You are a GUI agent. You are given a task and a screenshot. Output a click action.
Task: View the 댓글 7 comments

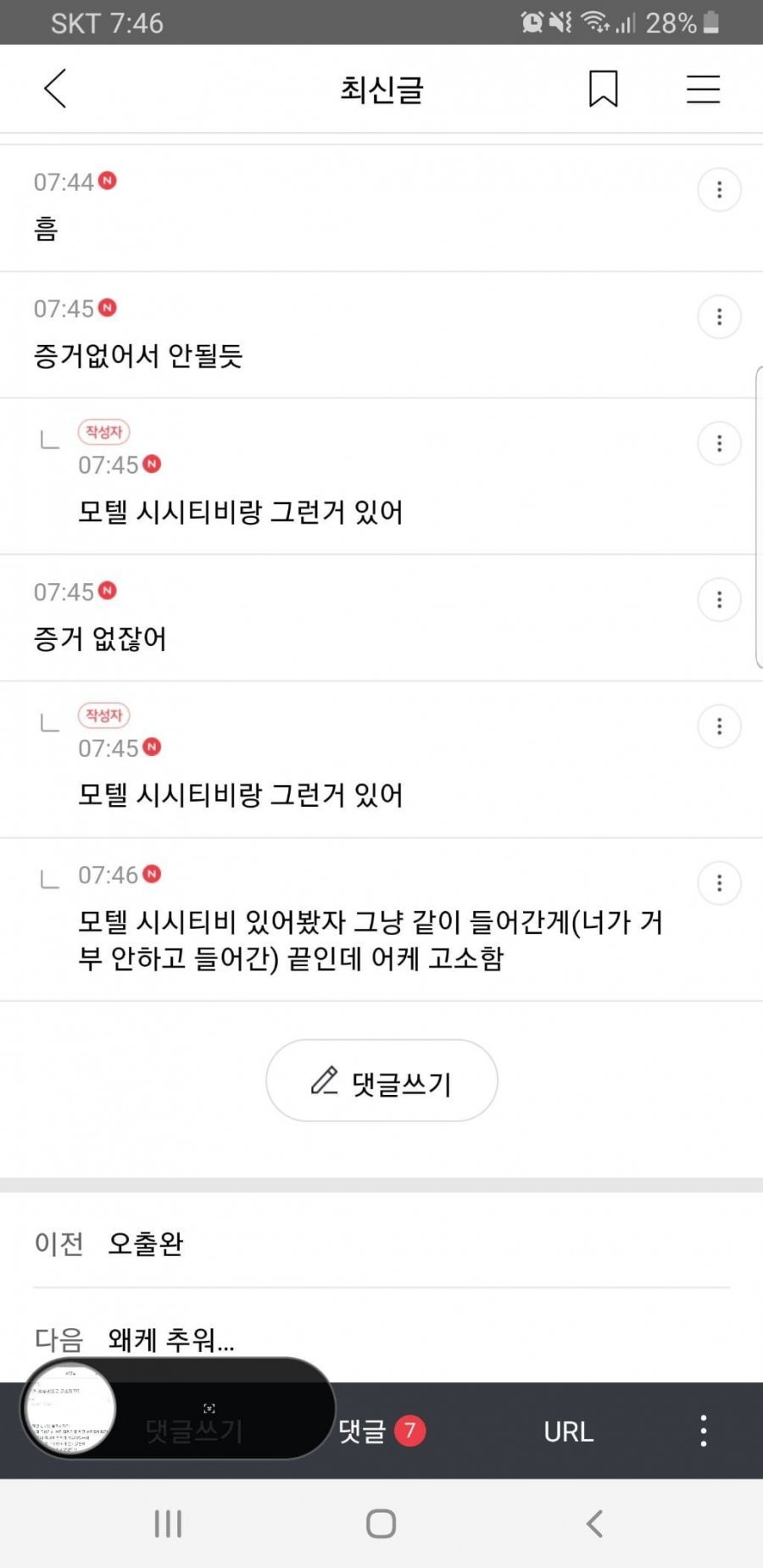point(381,1431)
